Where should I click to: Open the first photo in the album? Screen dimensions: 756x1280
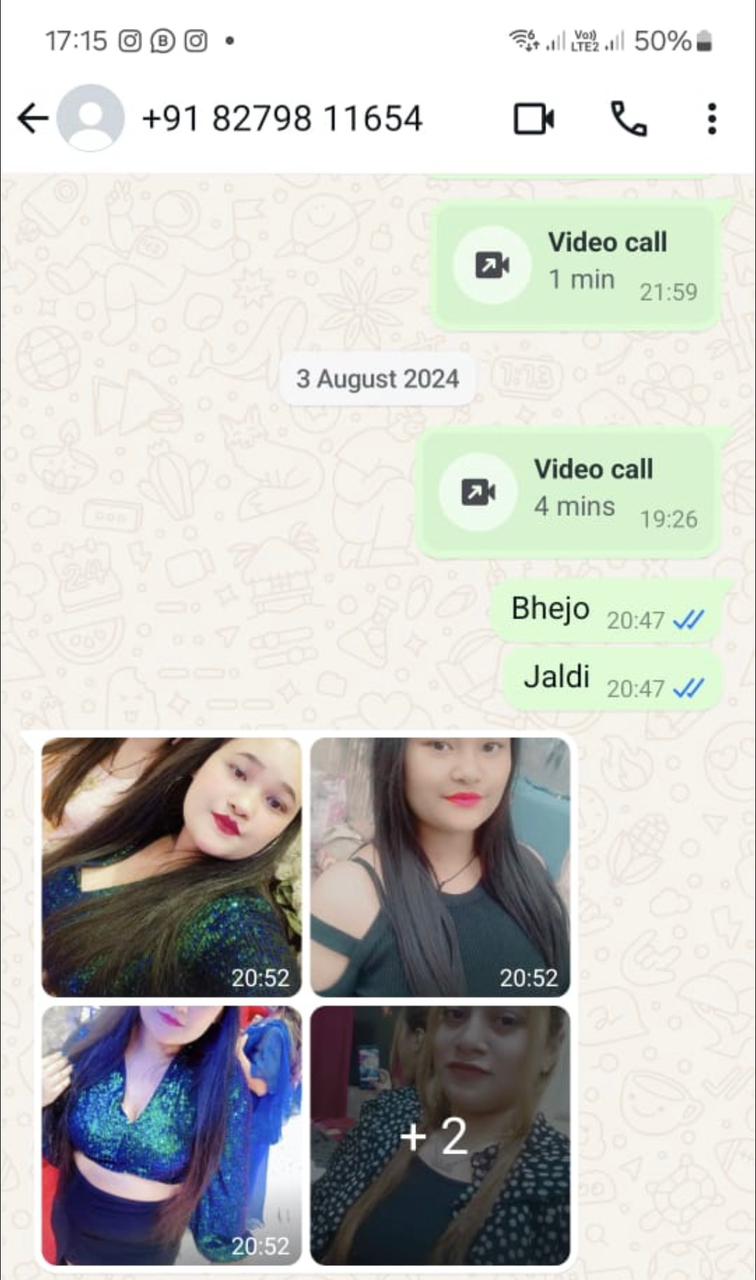click(171, 867)
